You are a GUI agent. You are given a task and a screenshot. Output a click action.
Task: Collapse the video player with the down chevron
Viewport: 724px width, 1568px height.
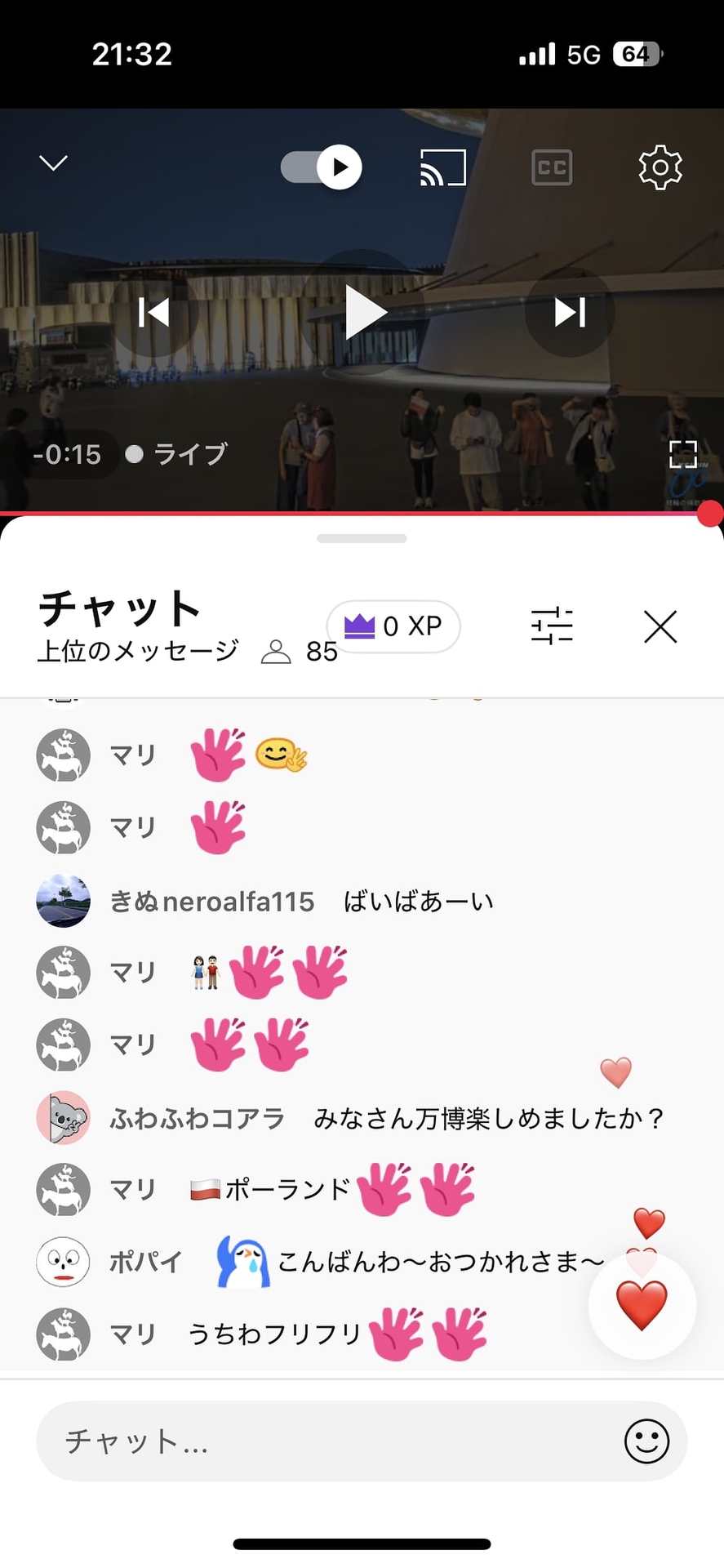[x=54, y=163]
